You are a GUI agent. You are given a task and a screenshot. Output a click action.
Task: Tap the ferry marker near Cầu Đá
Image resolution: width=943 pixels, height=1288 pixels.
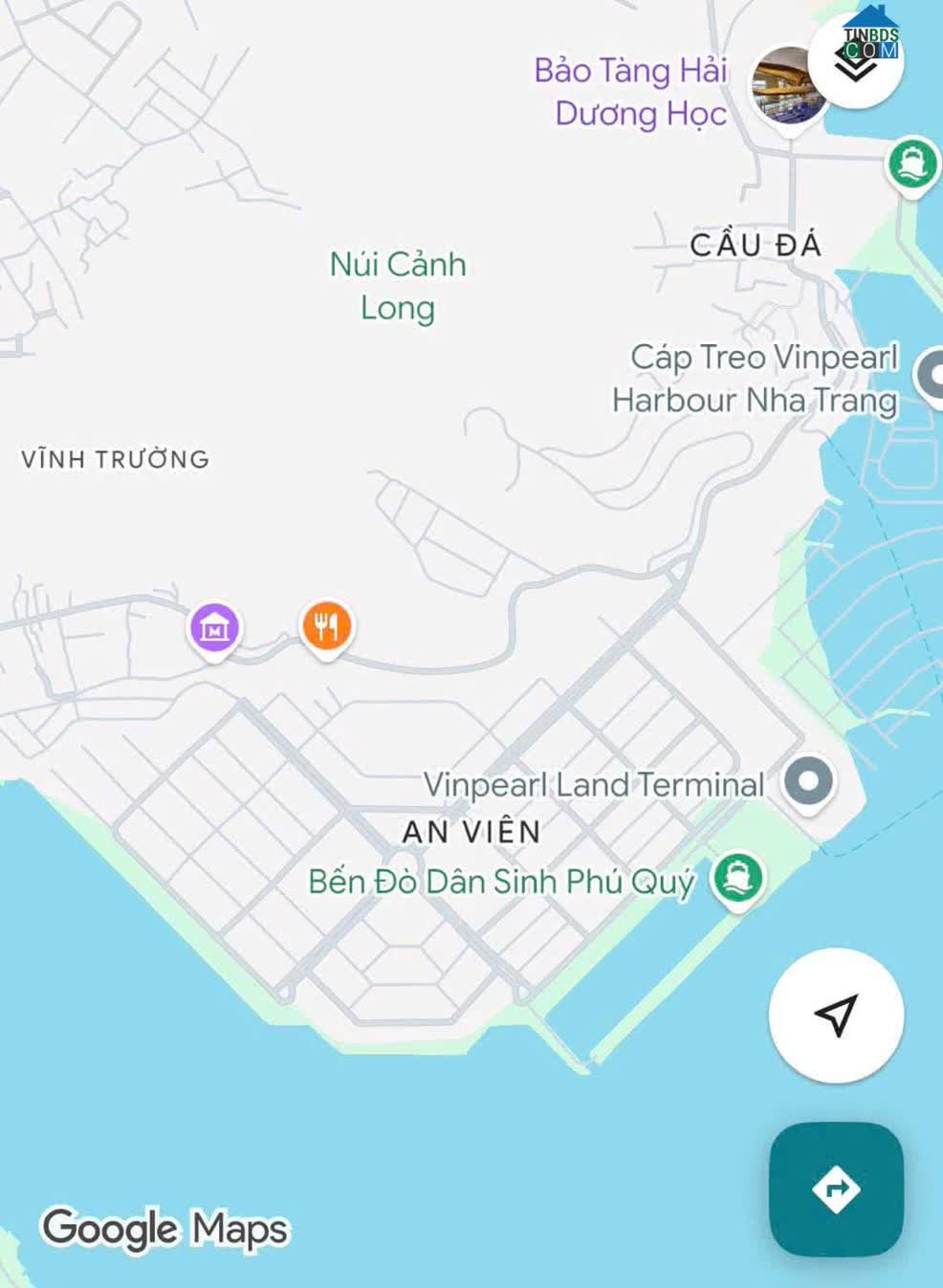point(912,164)
